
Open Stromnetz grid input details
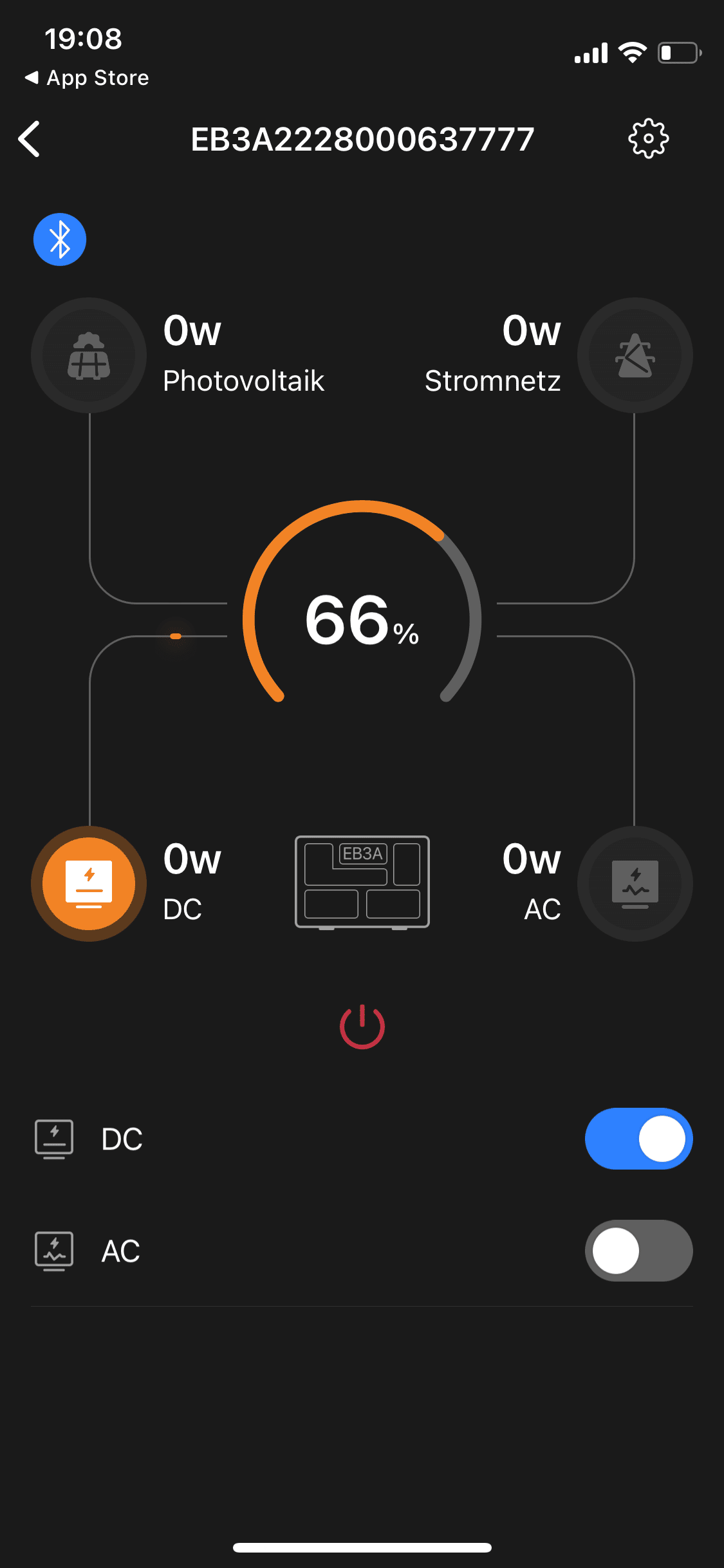[x=635, y=355]
